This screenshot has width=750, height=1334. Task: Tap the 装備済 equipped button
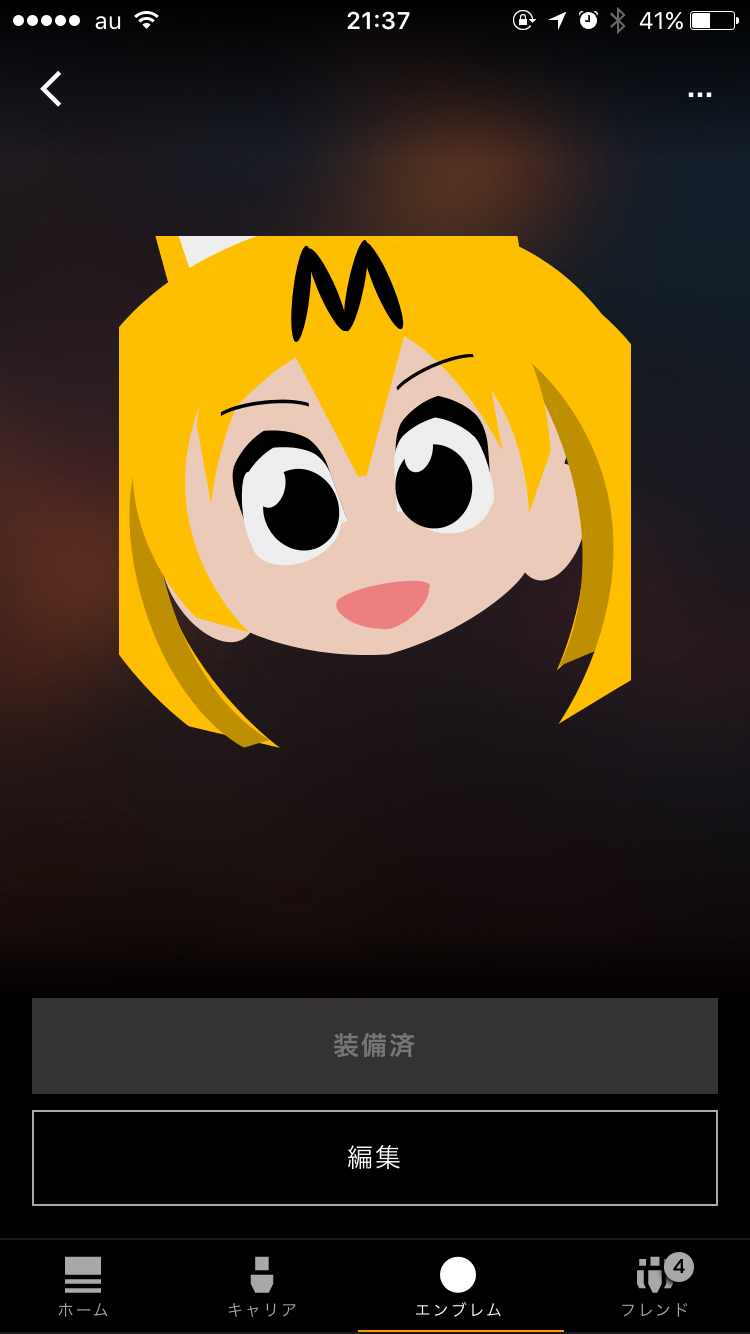[375, 1045]
